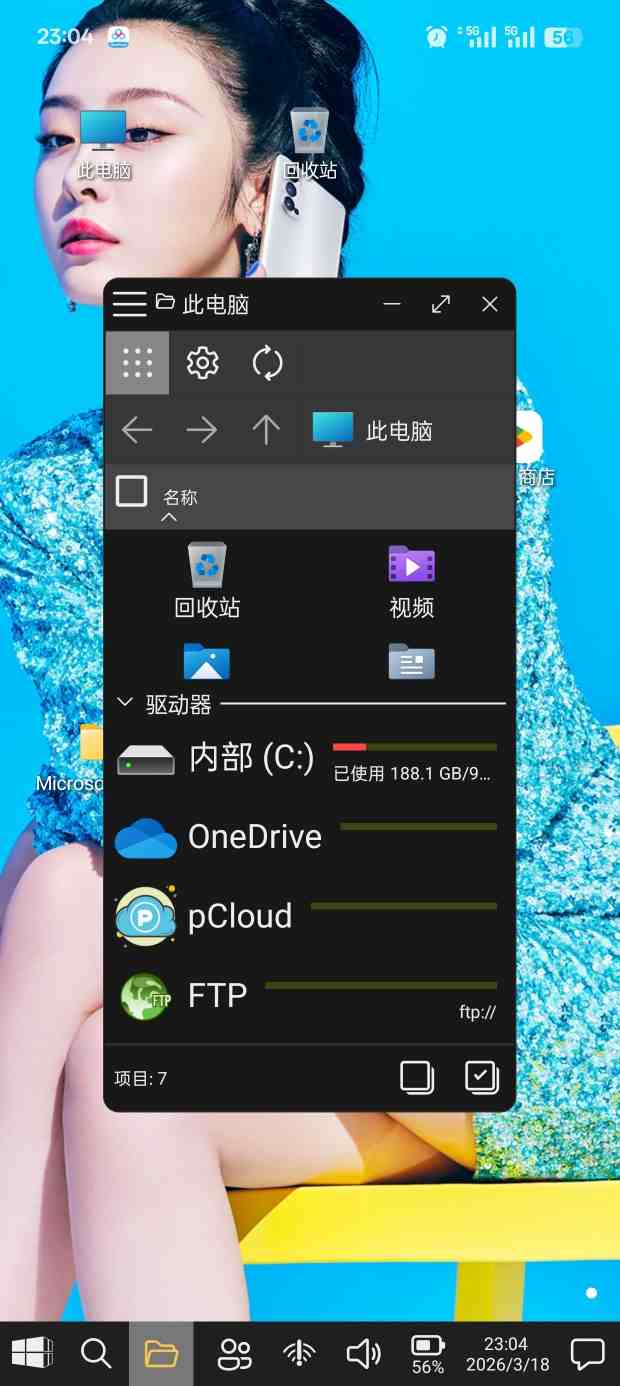Tap the checked-box select icon in the bottom bar
The width and height of the screenshot is (620, 1386).
click(x=482, y=1077)
